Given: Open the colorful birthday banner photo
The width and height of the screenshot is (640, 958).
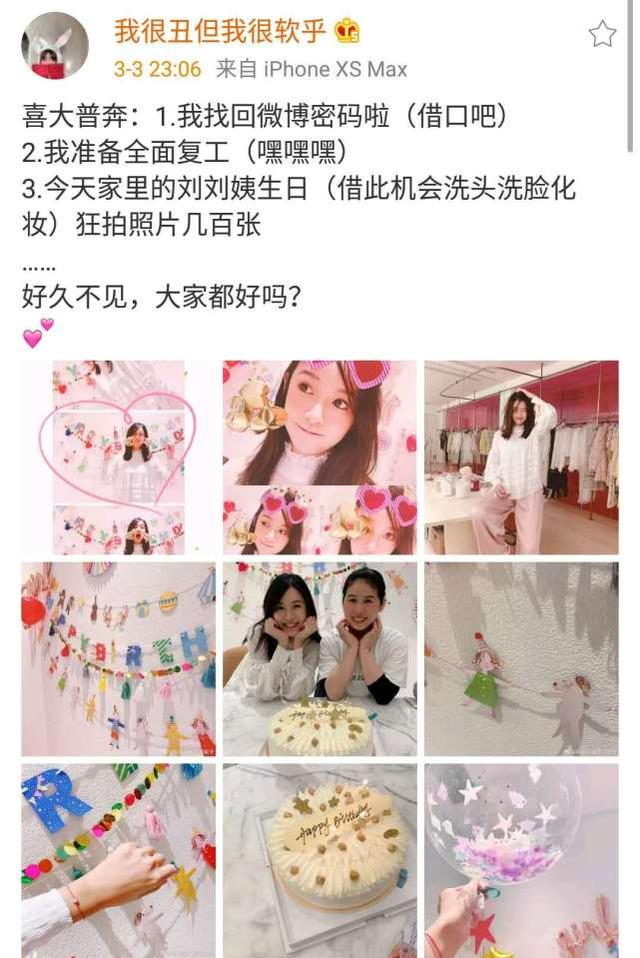Looking at the screenshot, I should pyautogui.click(x=119, y=659).
